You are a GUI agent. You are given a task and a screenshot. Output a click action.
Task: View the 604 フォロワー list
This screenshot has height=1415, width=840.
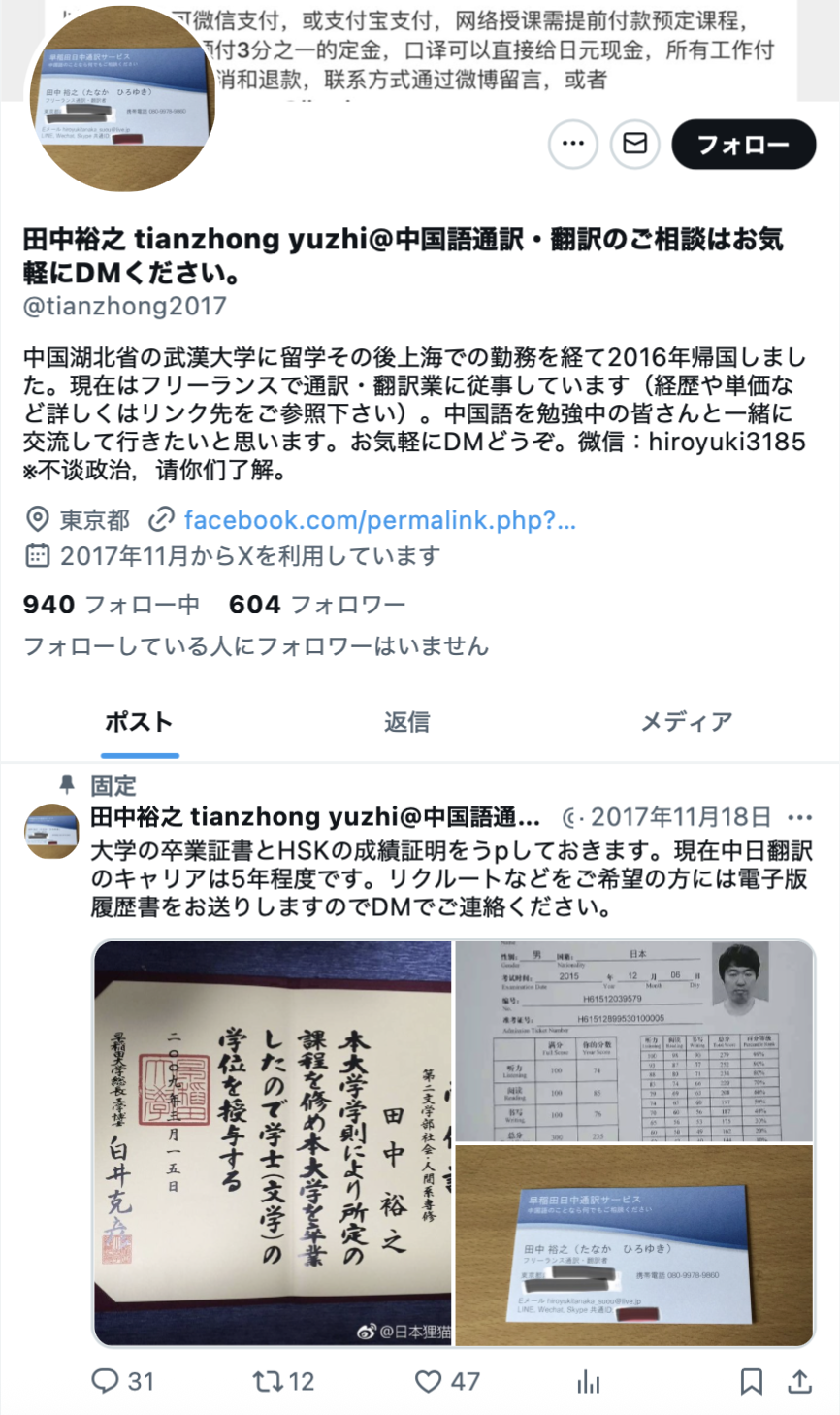(x=317, y=605)
